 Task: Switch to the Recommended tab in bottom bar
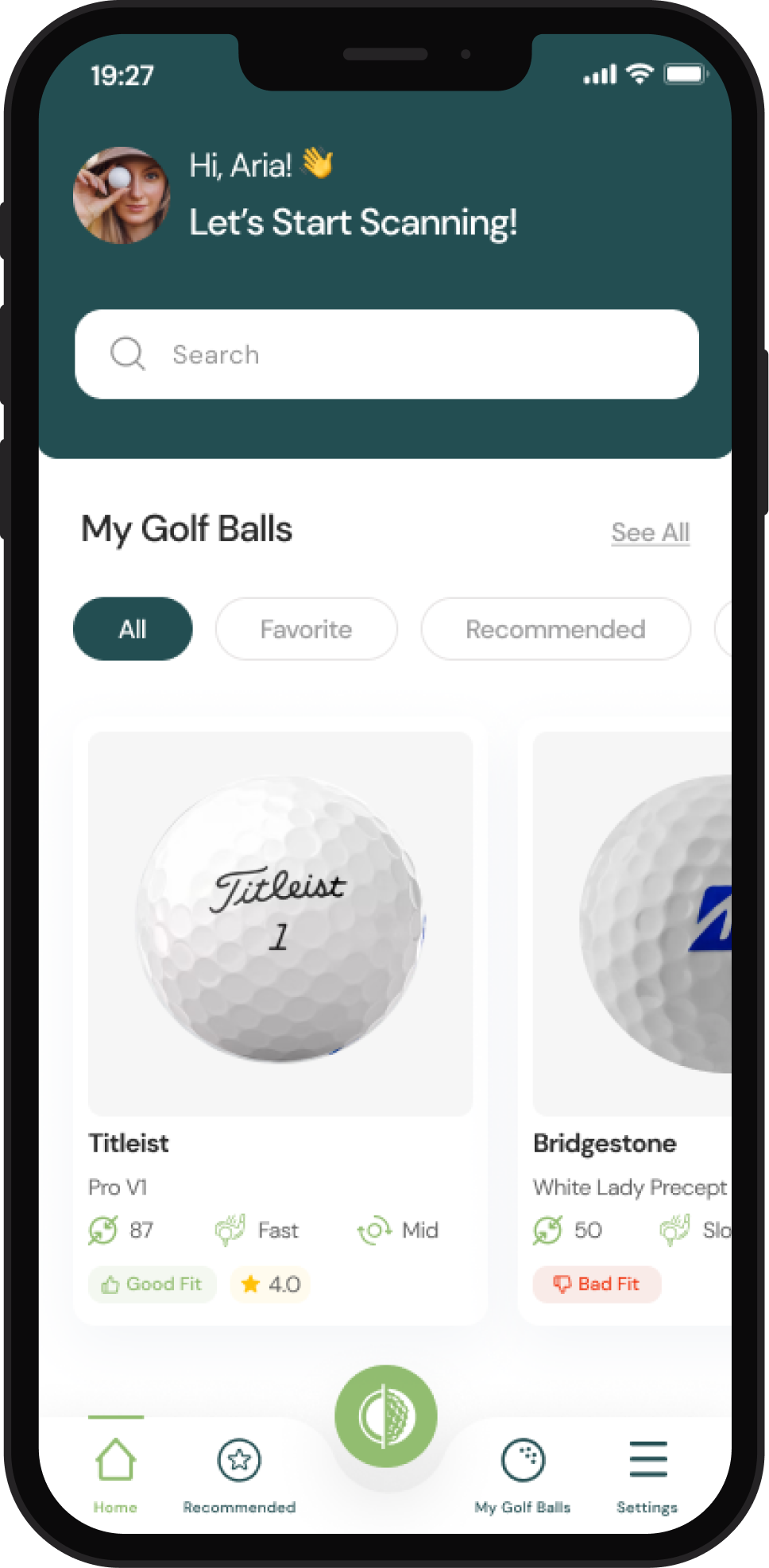239,1473
